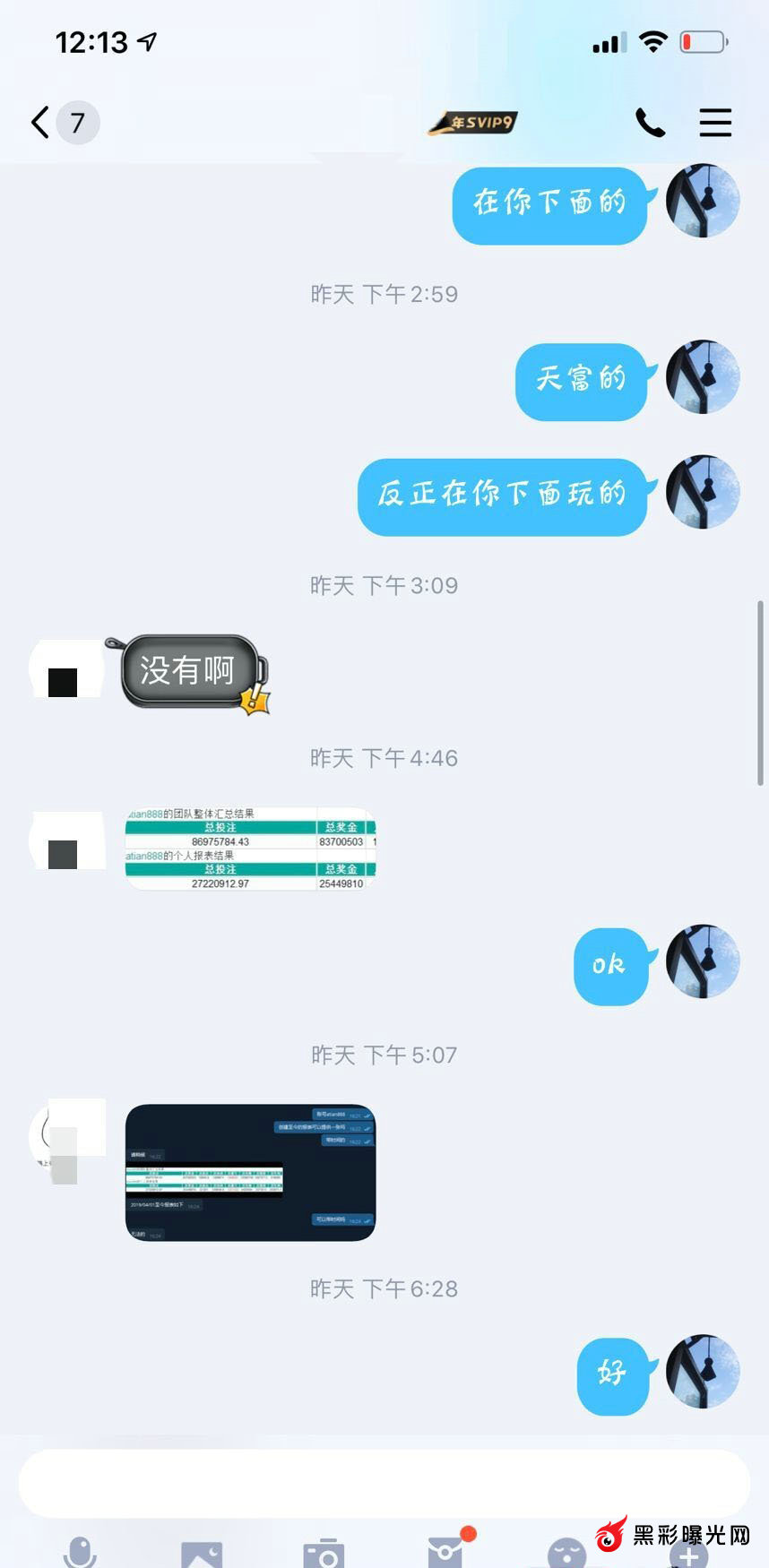Open the dark chat screenshot image
The image size is (769, 1568).
click(x=250, y=1172)
